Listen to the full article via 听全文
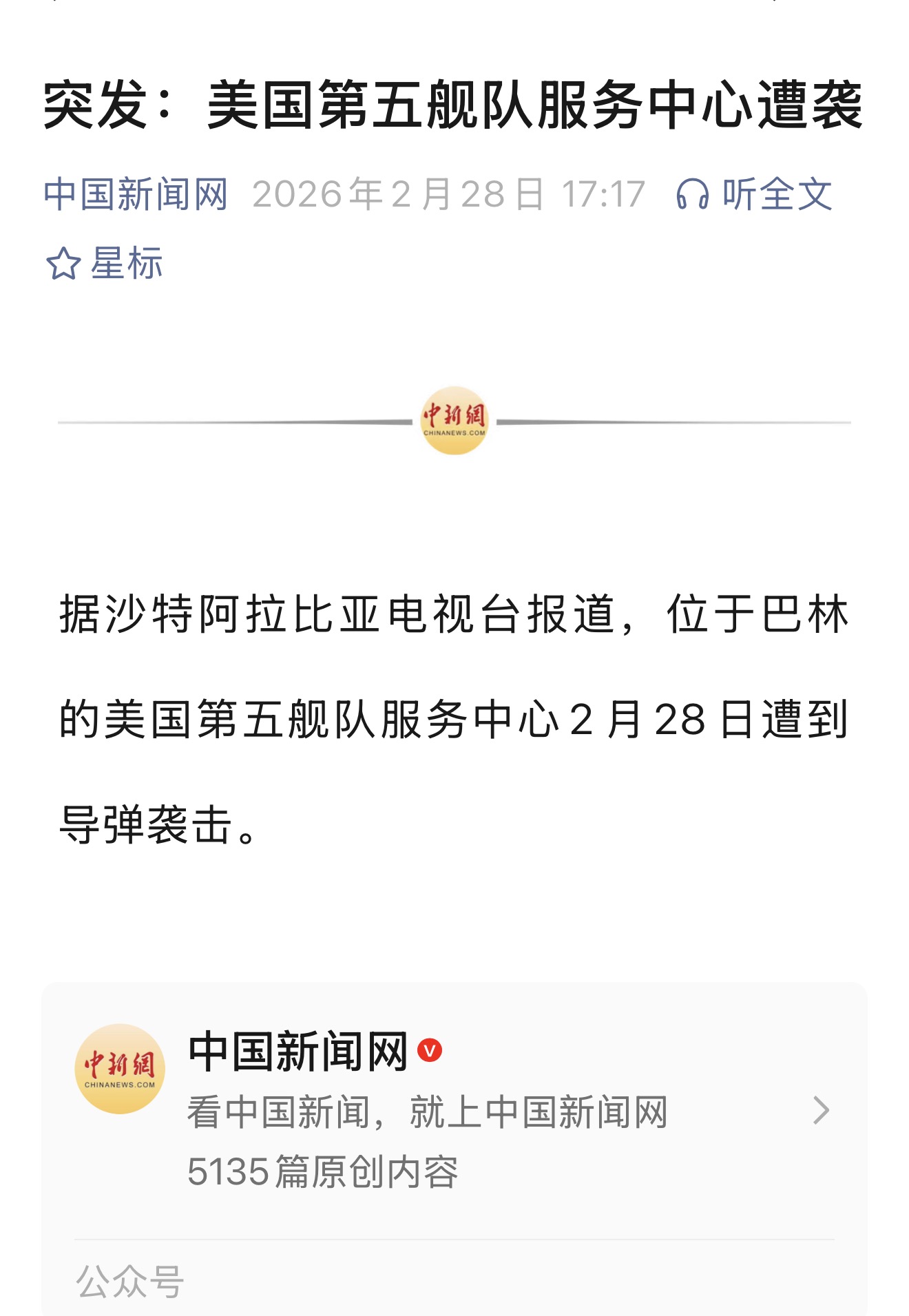 [755, 194]
